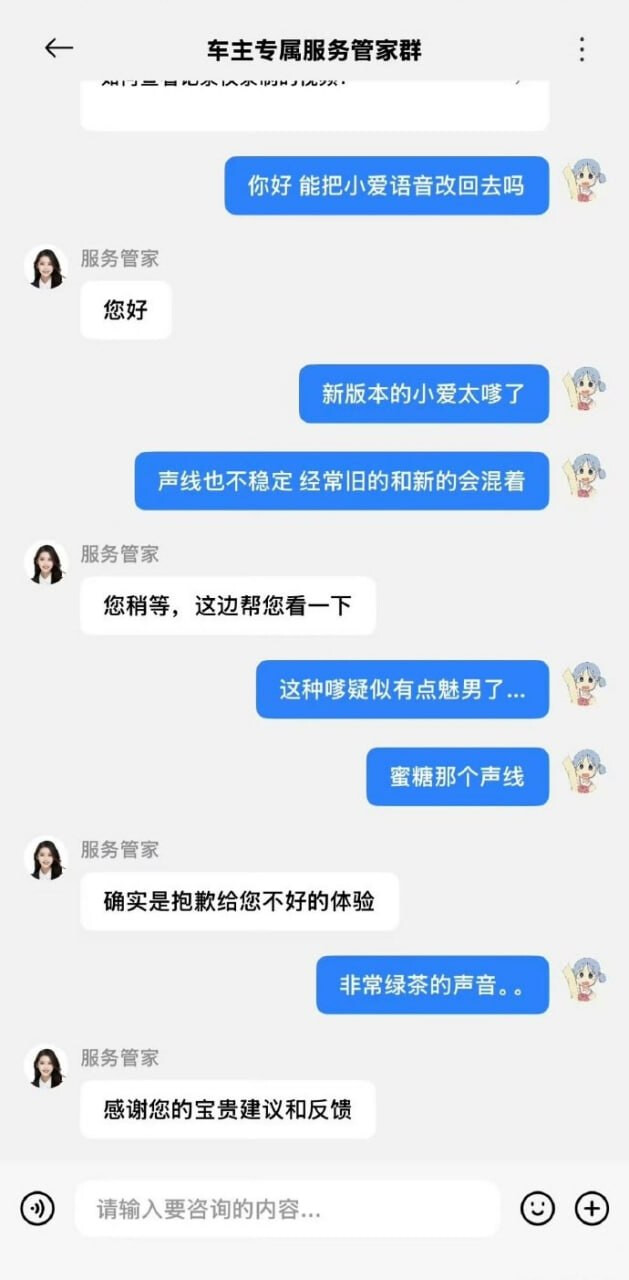This screenshot has height=1280, width=629.
Task: Open the plus attachment menu
Action: click(592, 1208)
